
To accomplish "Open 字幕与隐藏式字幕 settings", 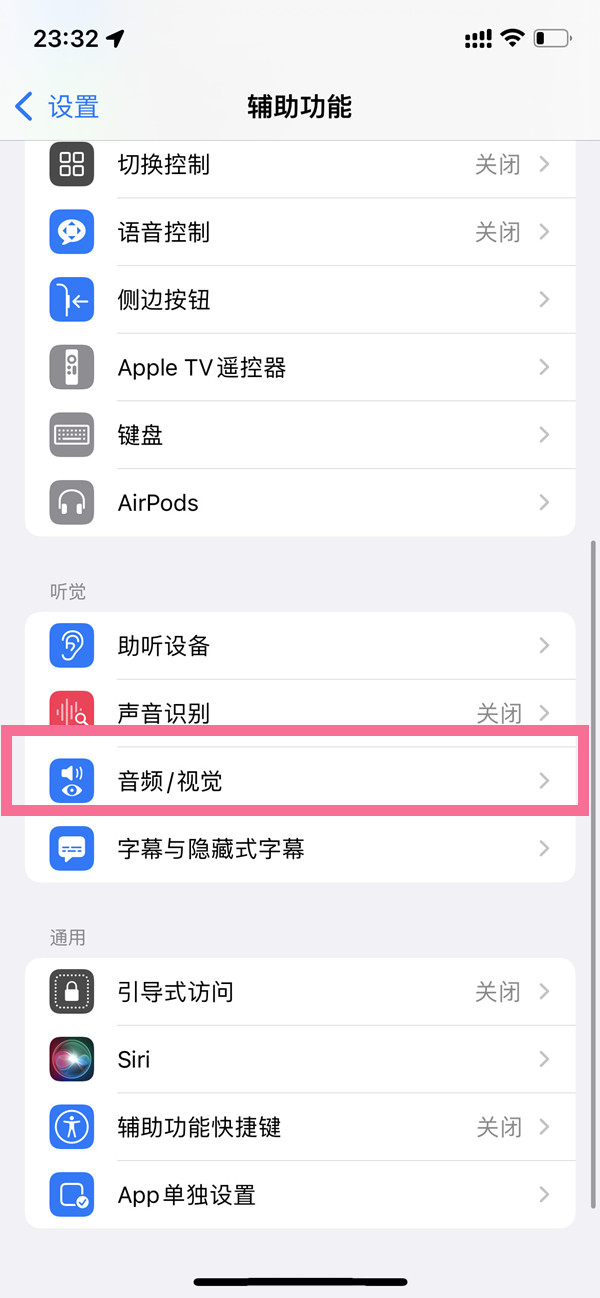I will (x=300, y=849).
